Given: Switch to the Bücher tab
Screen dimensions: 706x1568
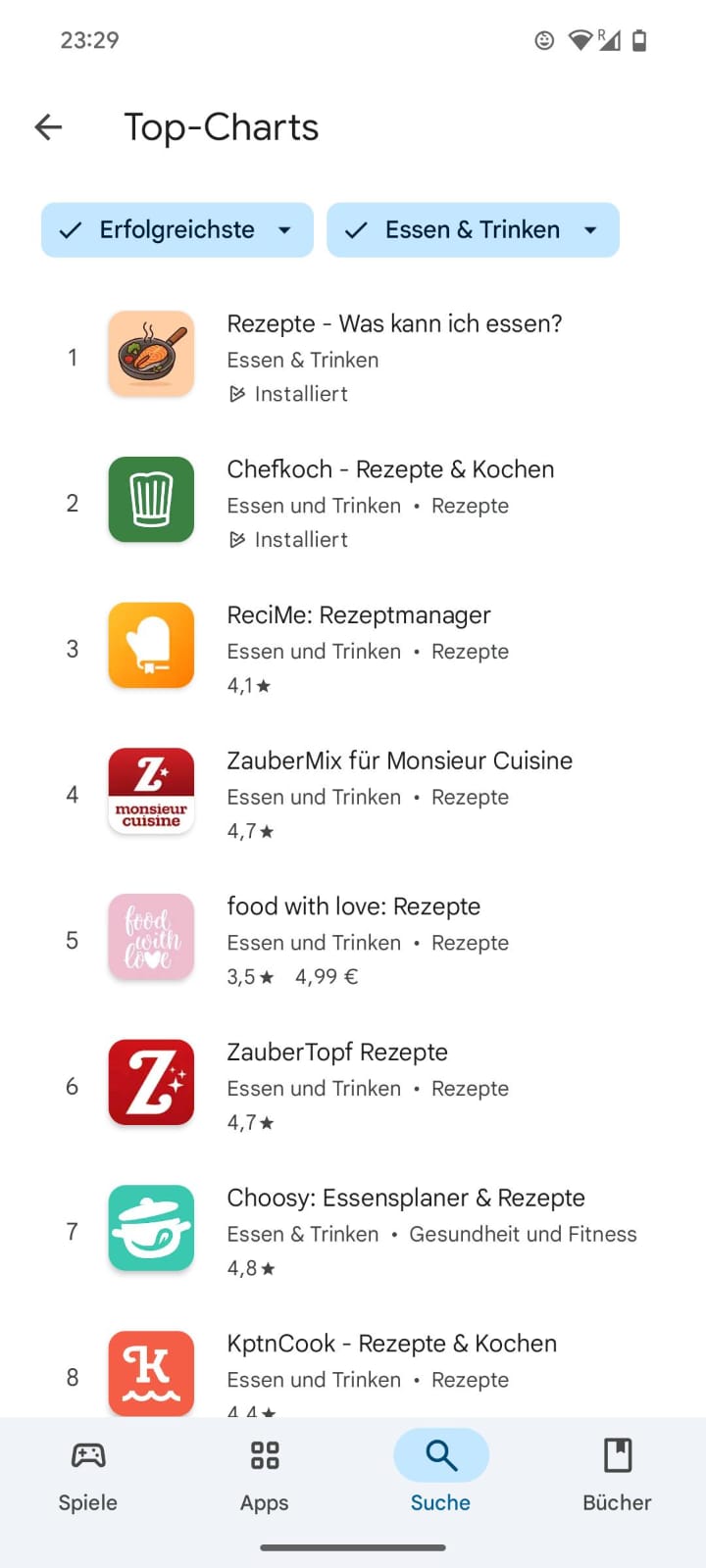Looking at the screenshot, I should [x=618, y=1475].
